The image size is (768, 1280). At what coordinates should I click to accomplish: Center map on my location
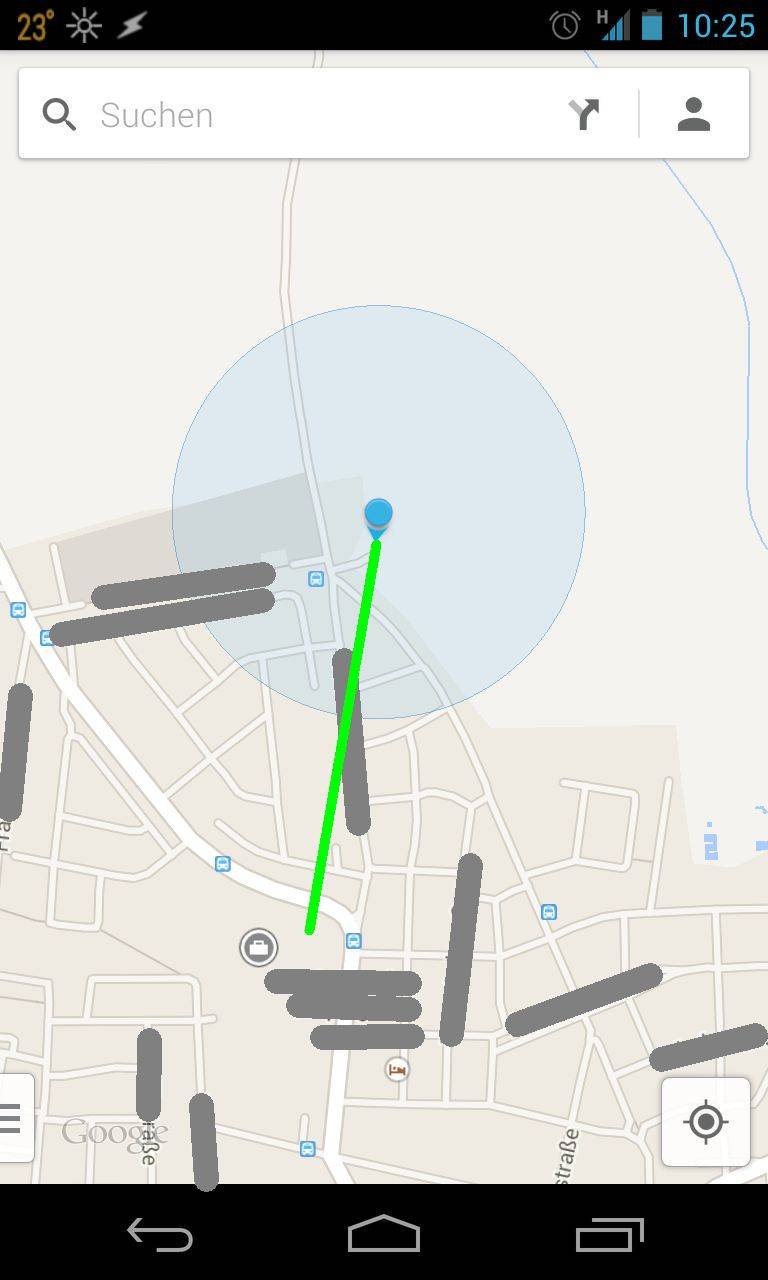click(x=705, y=1122)
